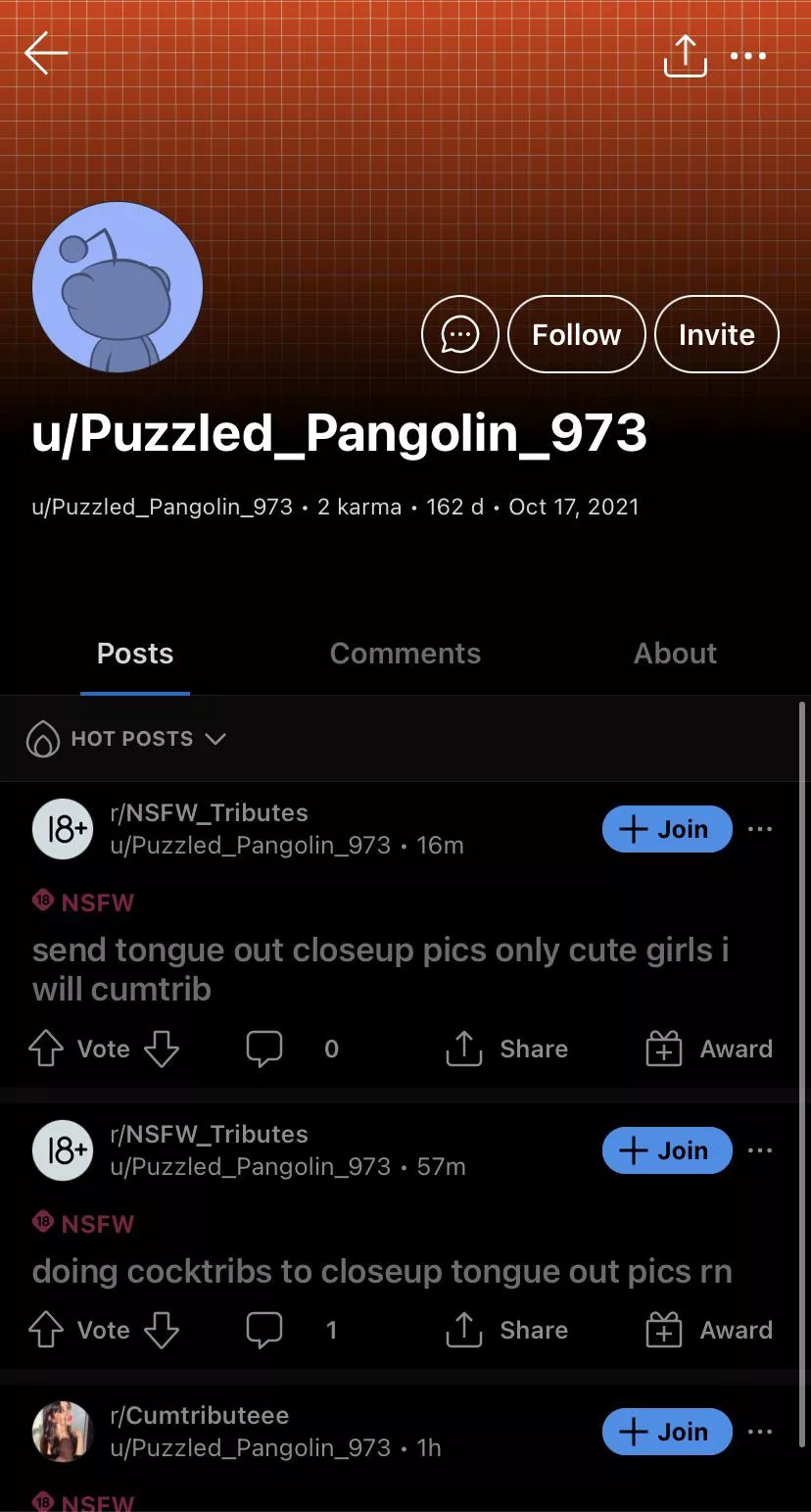Upvote the post from 16m ago
Screen dimensions: 811x1512
pyautogui.click(x=46, y=1049)
